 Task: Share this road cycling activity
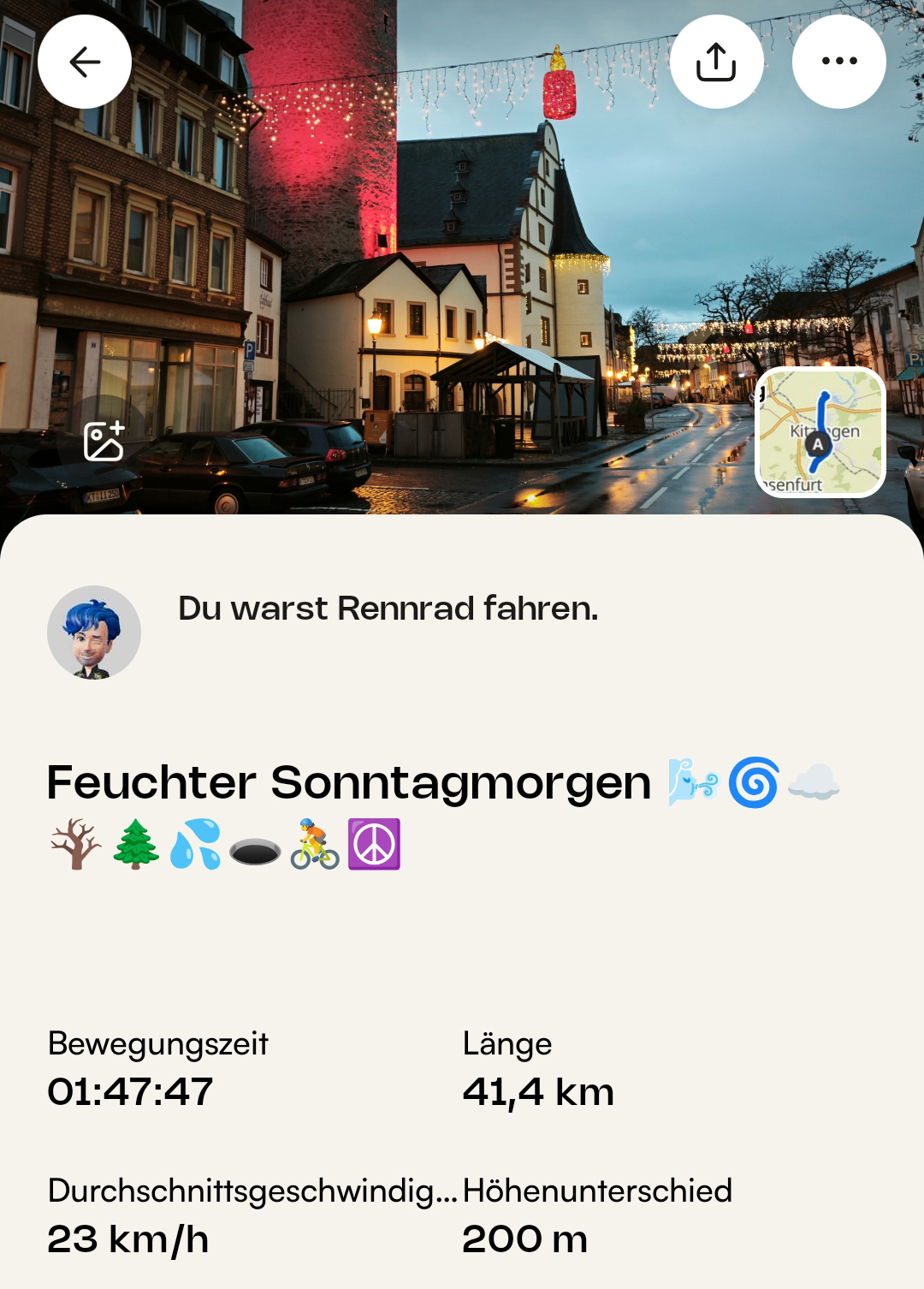click(716, 62)
